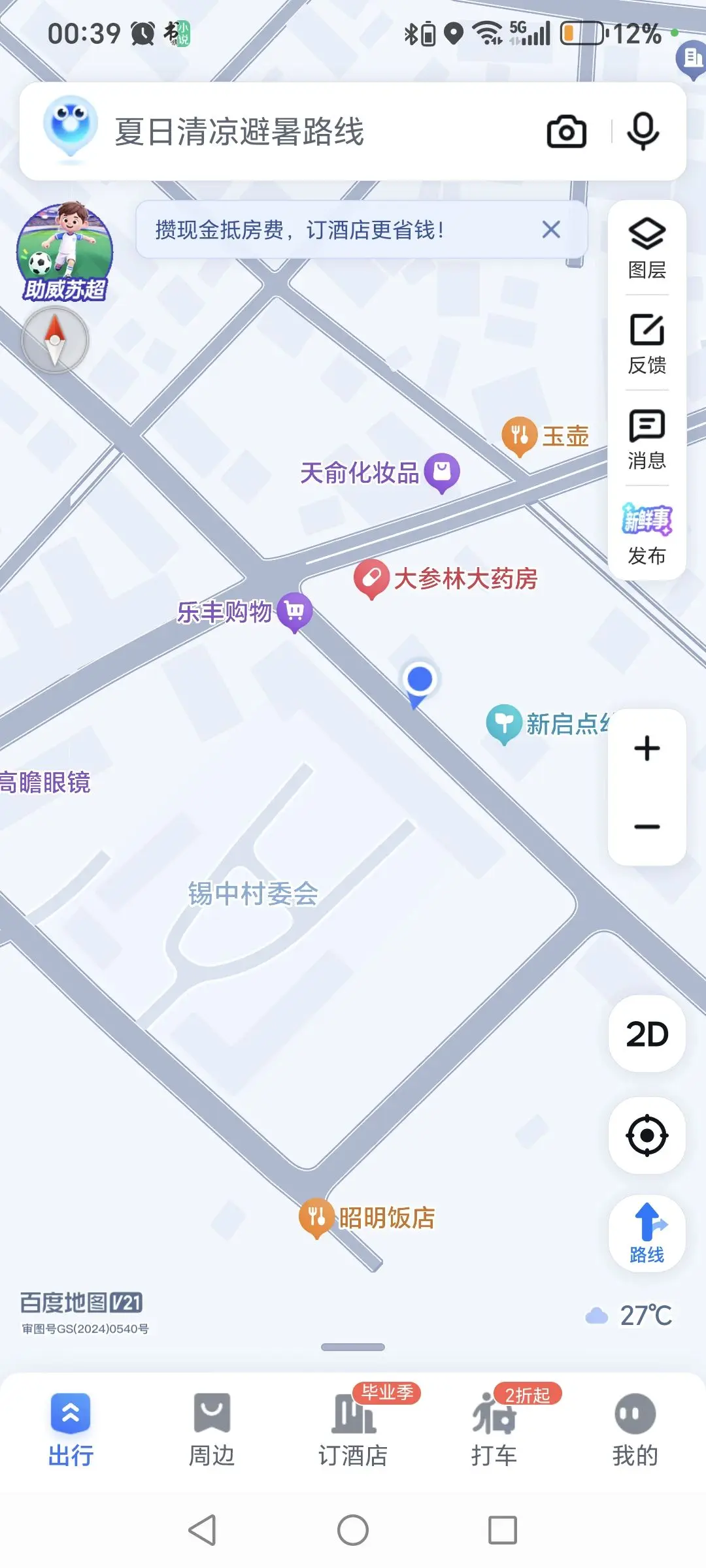This screenshot has width=706, height=1568.
Task: Open camera search in the search bar
Action: 566,132
